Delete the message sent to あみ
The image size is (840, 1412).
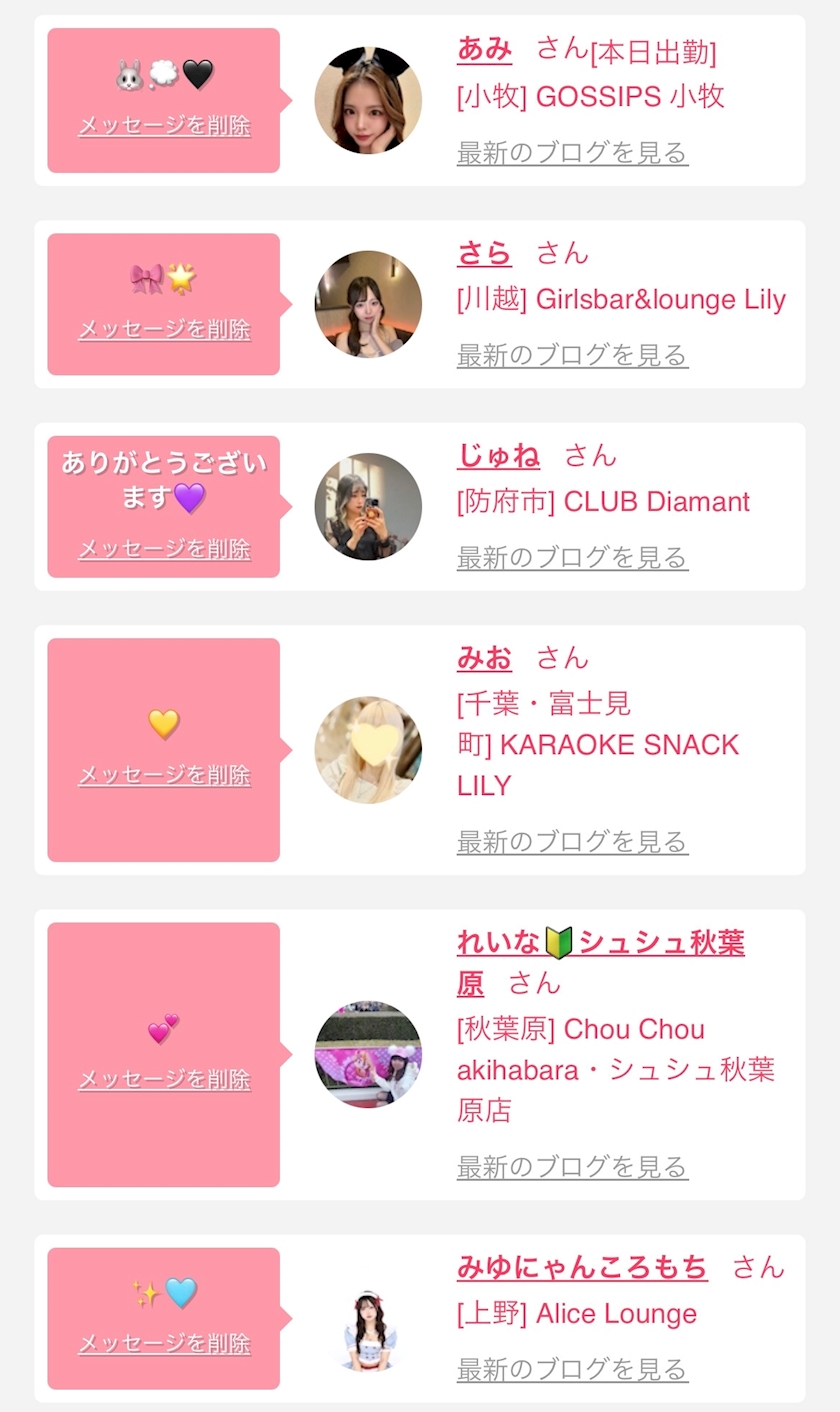pyautogui.click(x=164, y=126)
